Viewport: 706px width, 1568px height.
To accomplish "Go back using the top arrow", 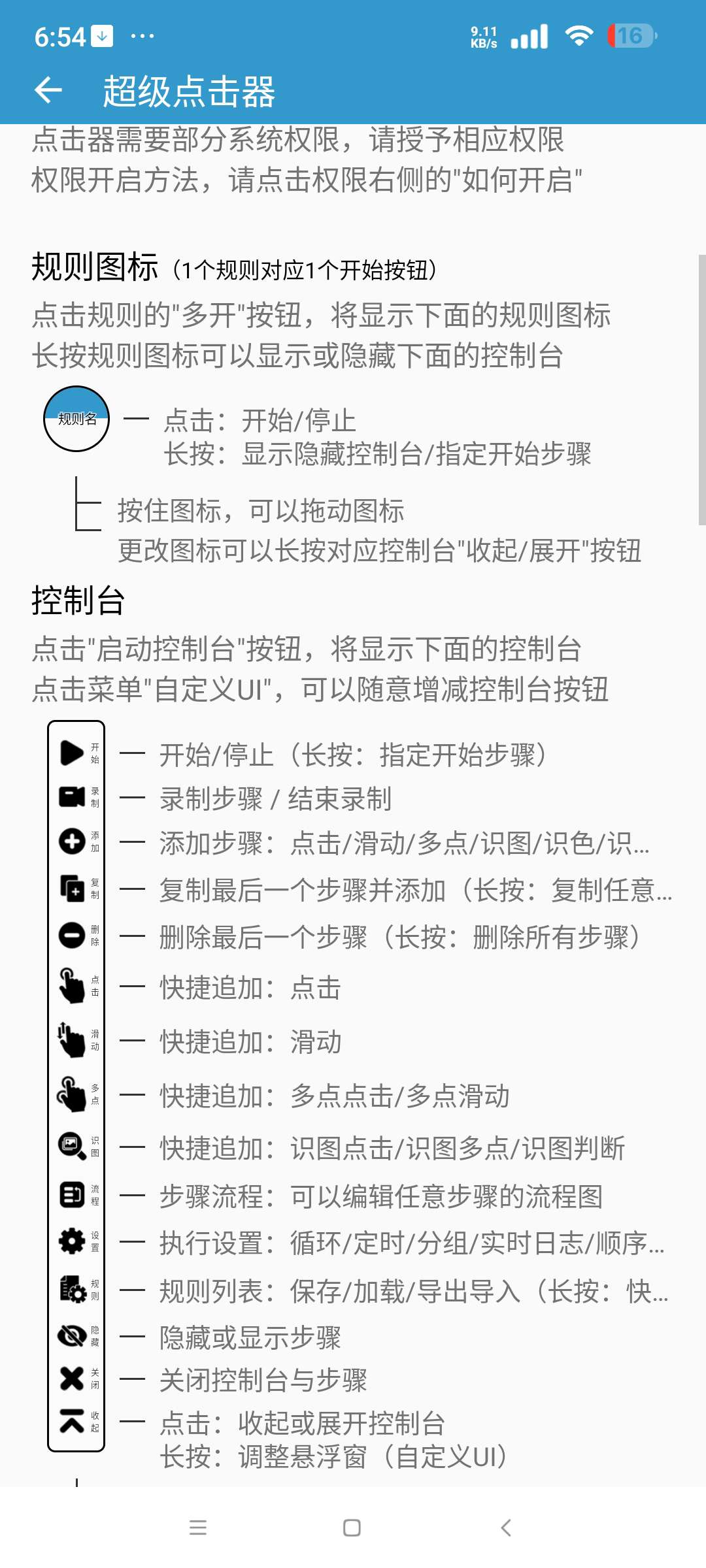I will 47,91.
